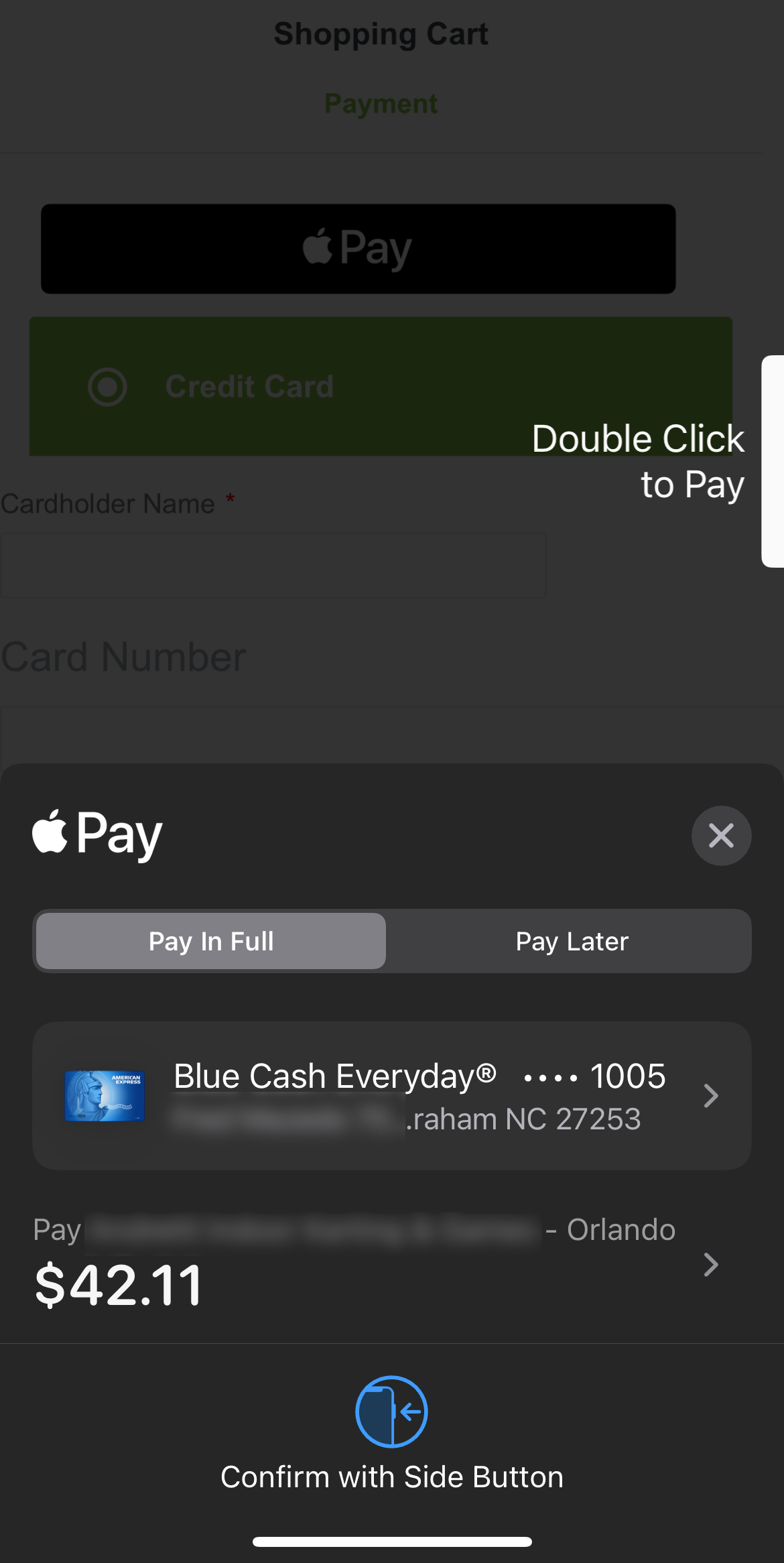Switch to the Pay Later option
Viewport: 784px width, 1563px height.
[x=572, y=941]
